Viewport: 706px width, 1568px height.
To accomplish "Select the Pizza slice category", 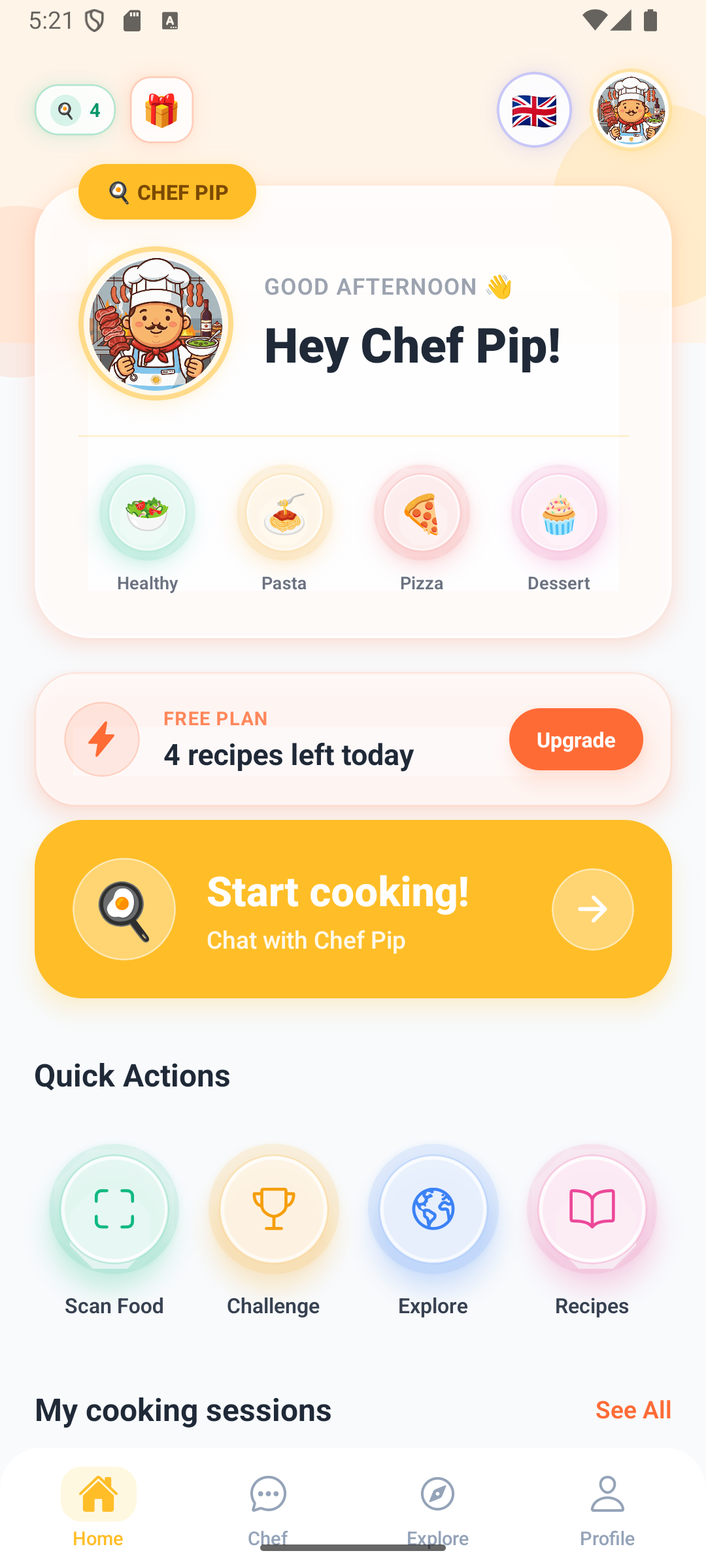I will coord(422,514).
